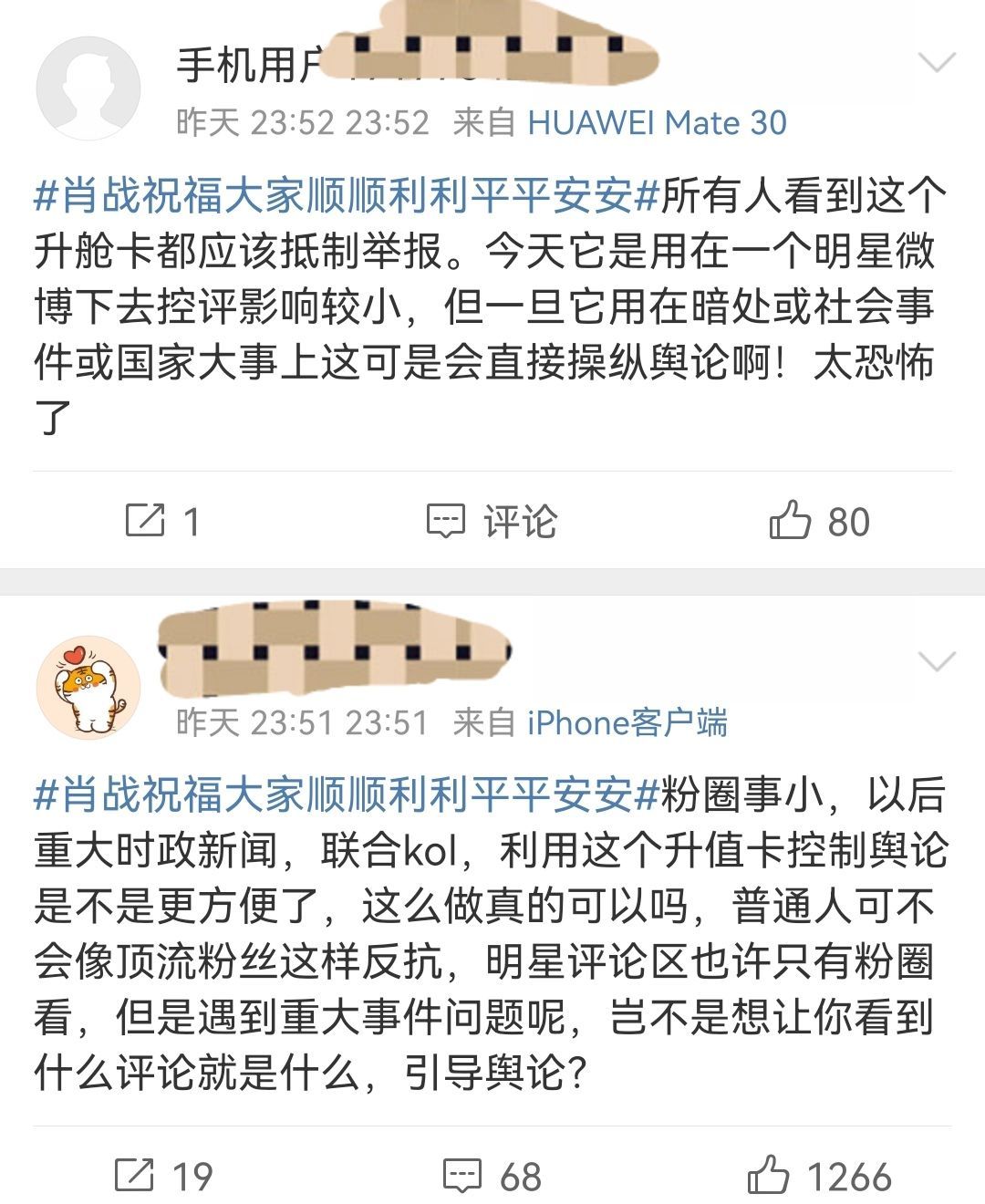Like the post with 1266 likes
The height and width of the screenshot is (1204, 985).
(x=819, y=1176)
